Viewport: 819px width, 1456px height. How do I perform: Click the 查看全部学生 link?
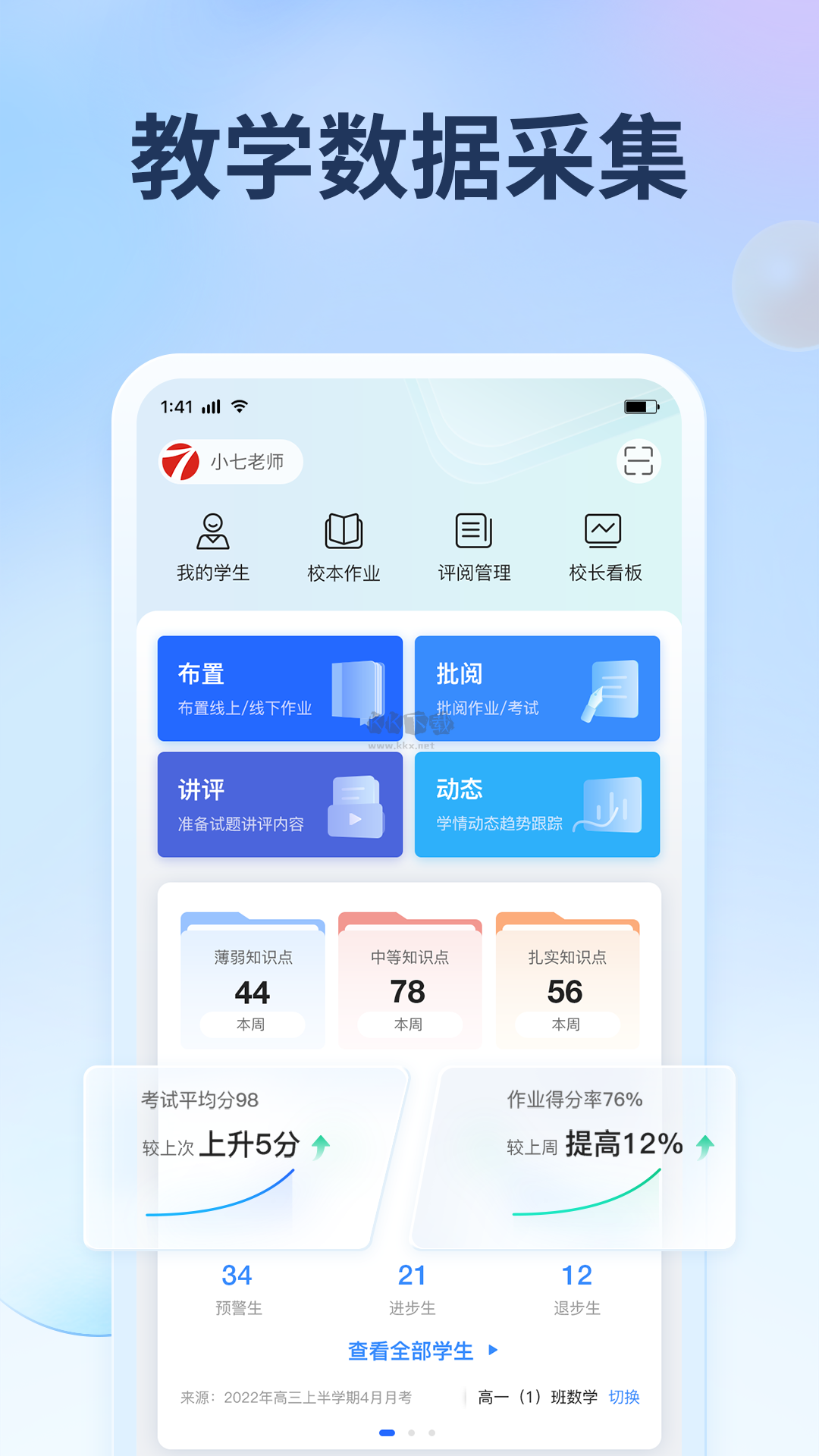pos(409,1349)
